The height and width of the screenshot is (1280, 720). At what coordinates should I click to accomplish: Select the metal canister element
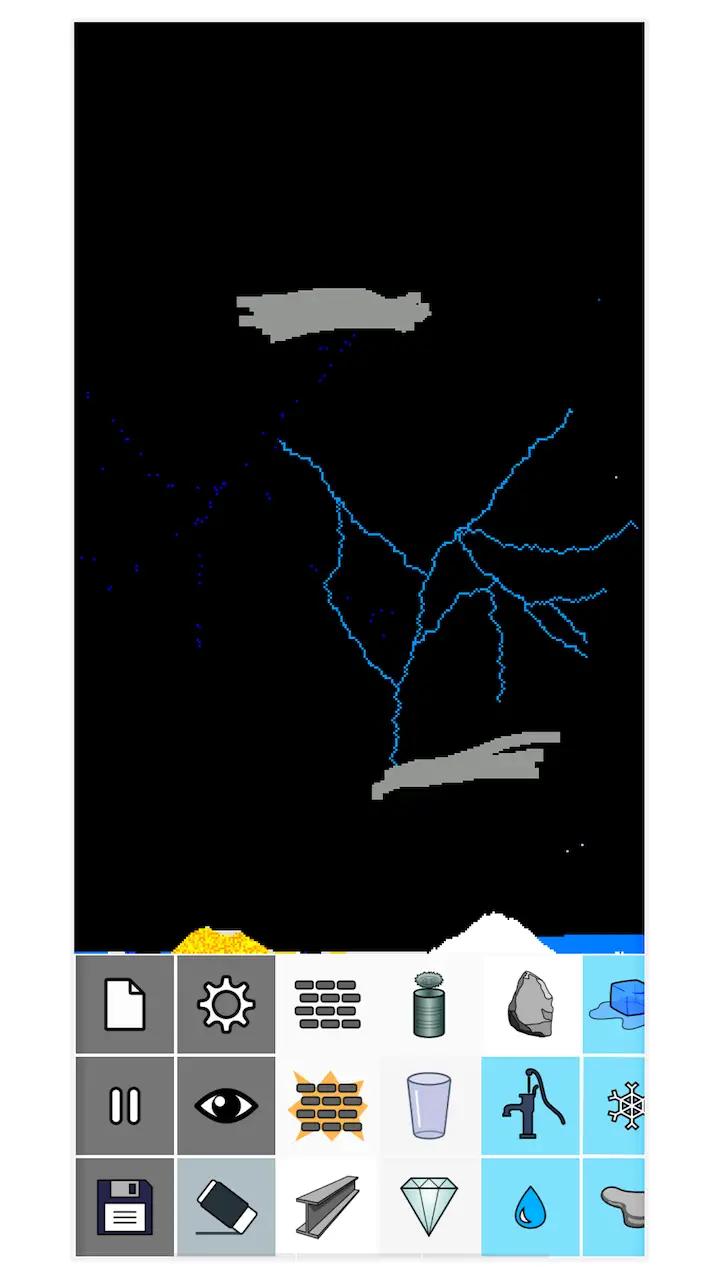(429, 1004)
